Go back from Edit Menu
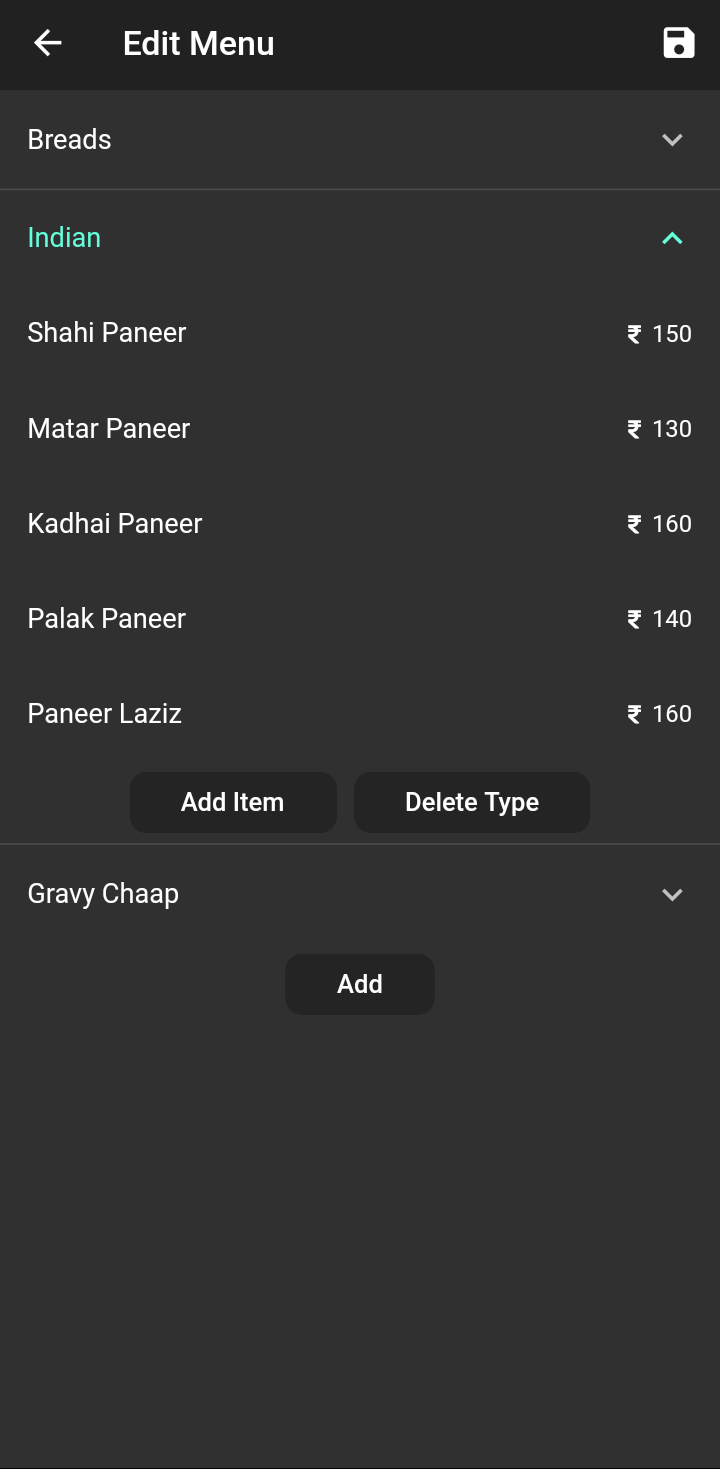Image resolution: width=720 pixels, height=1469 pixels. point(48,43)
